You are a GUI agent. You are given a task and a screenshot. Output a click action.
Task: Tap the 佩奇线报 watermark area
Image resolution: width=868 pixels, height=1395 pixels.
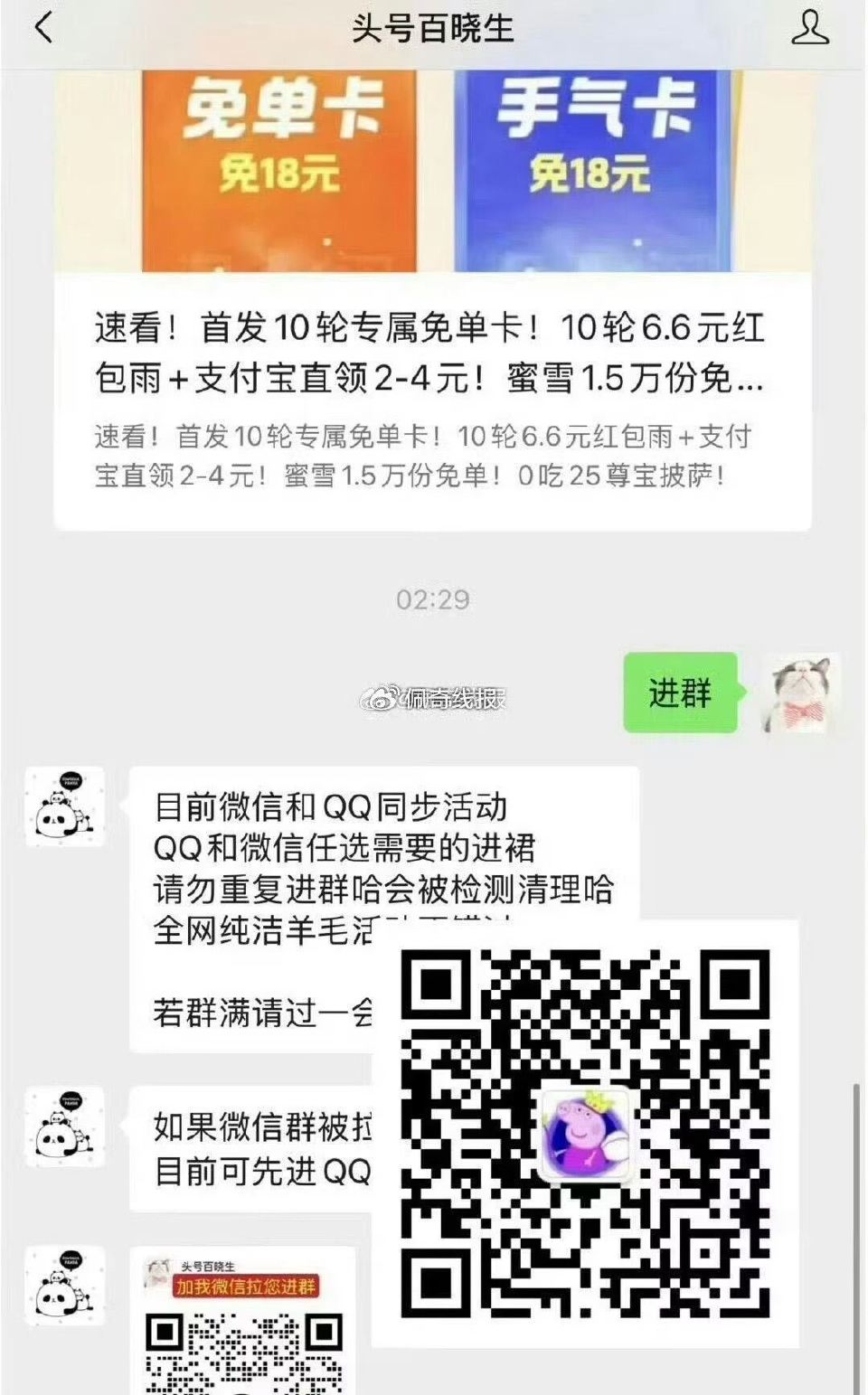click(434, 696)
